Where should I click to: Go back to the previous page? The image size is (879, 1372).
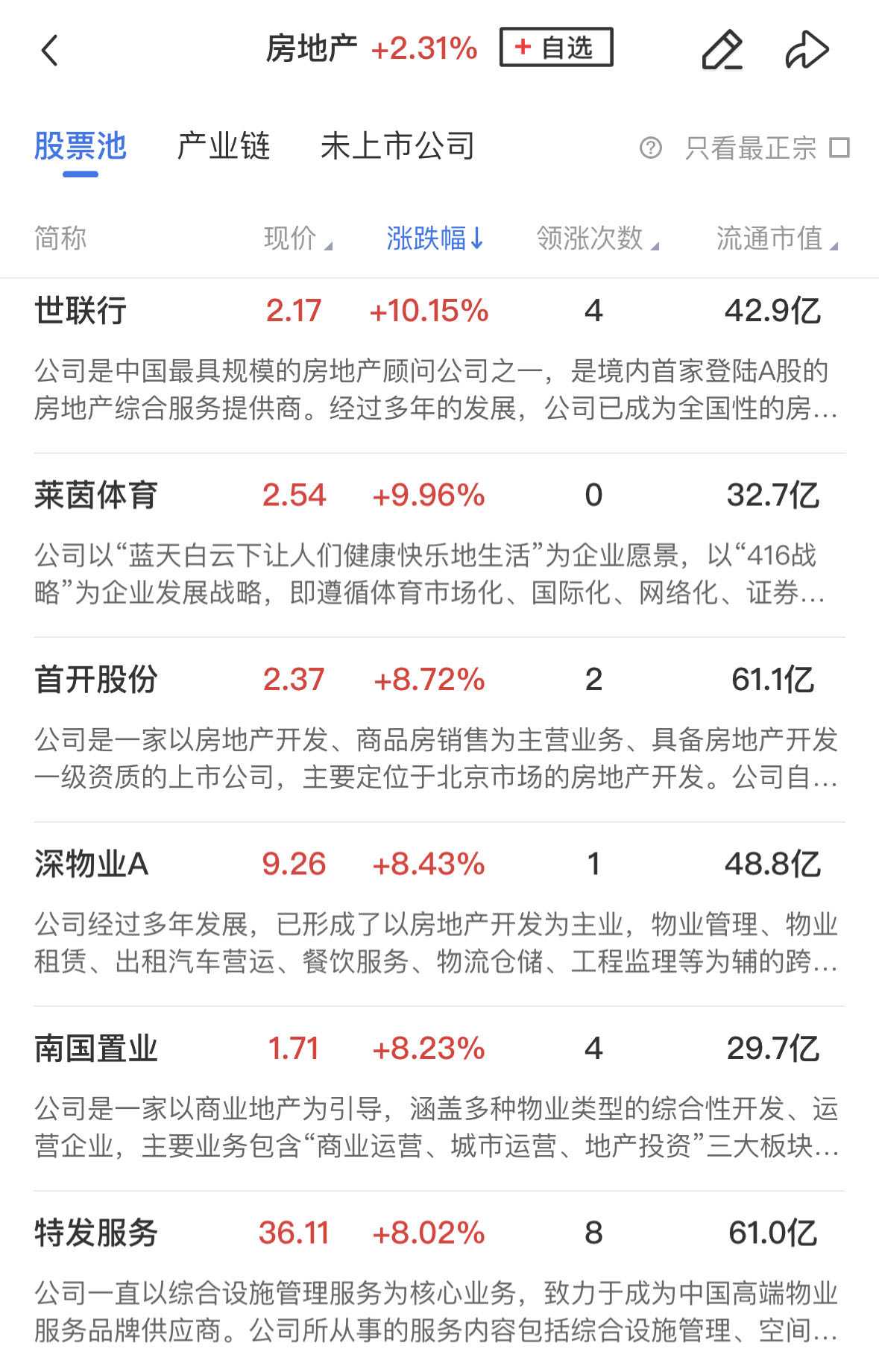49,51
